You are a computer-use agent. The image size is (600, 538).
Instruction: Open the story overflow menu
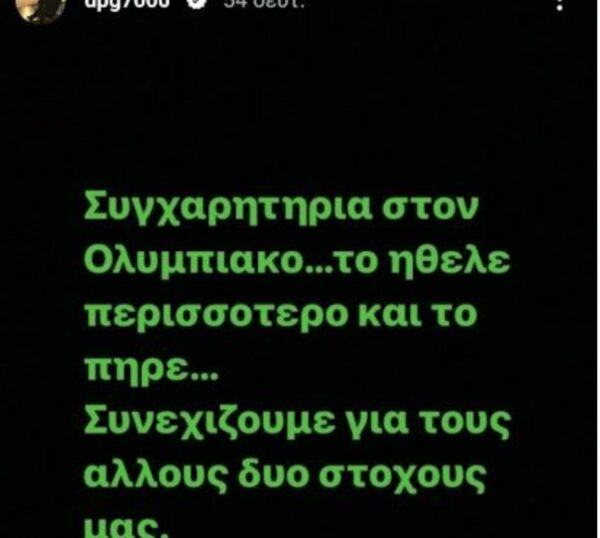572,5
